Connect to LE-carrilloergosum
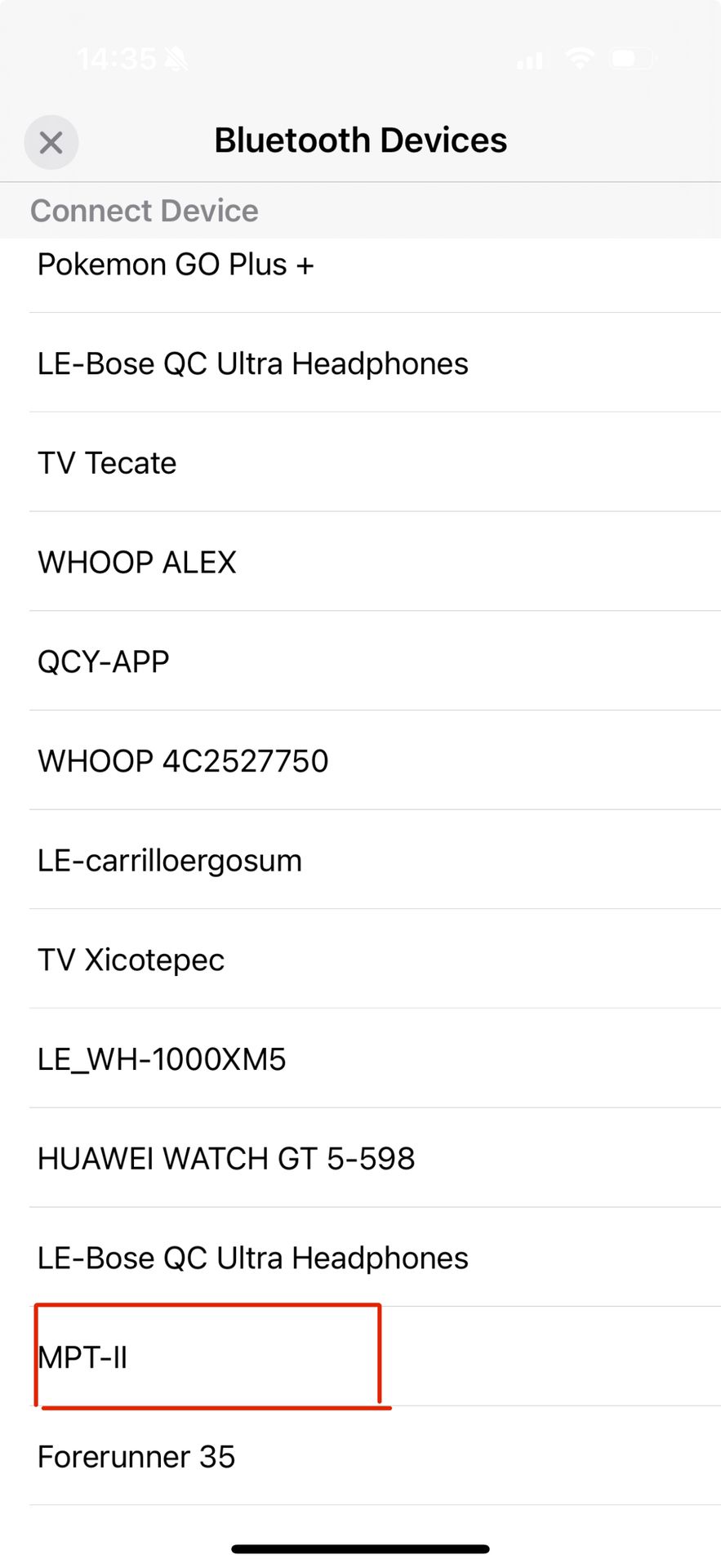The height and width of the screenshot is (1568, 721). 360,860
